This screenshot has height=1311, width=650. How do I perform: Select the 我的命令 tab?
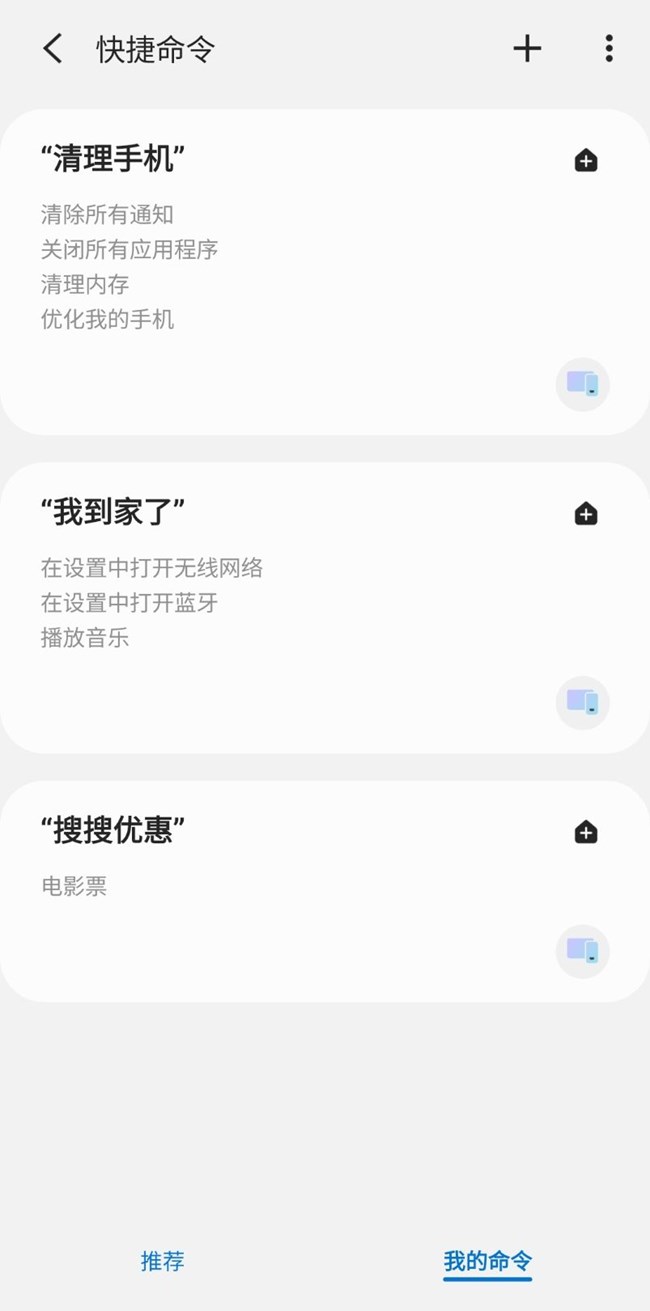click(487, 1262)
